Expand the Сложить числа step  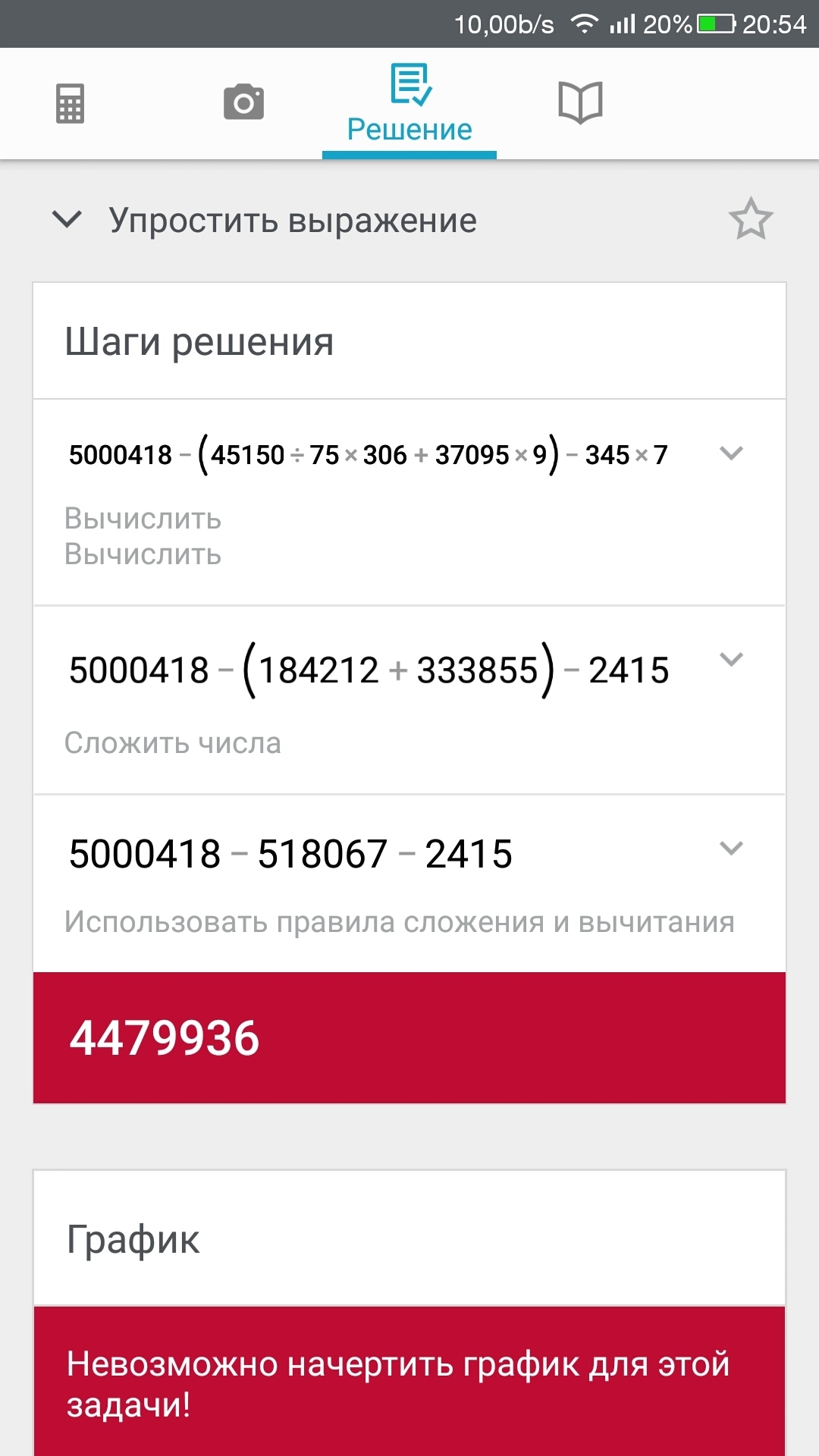point(731,659)
